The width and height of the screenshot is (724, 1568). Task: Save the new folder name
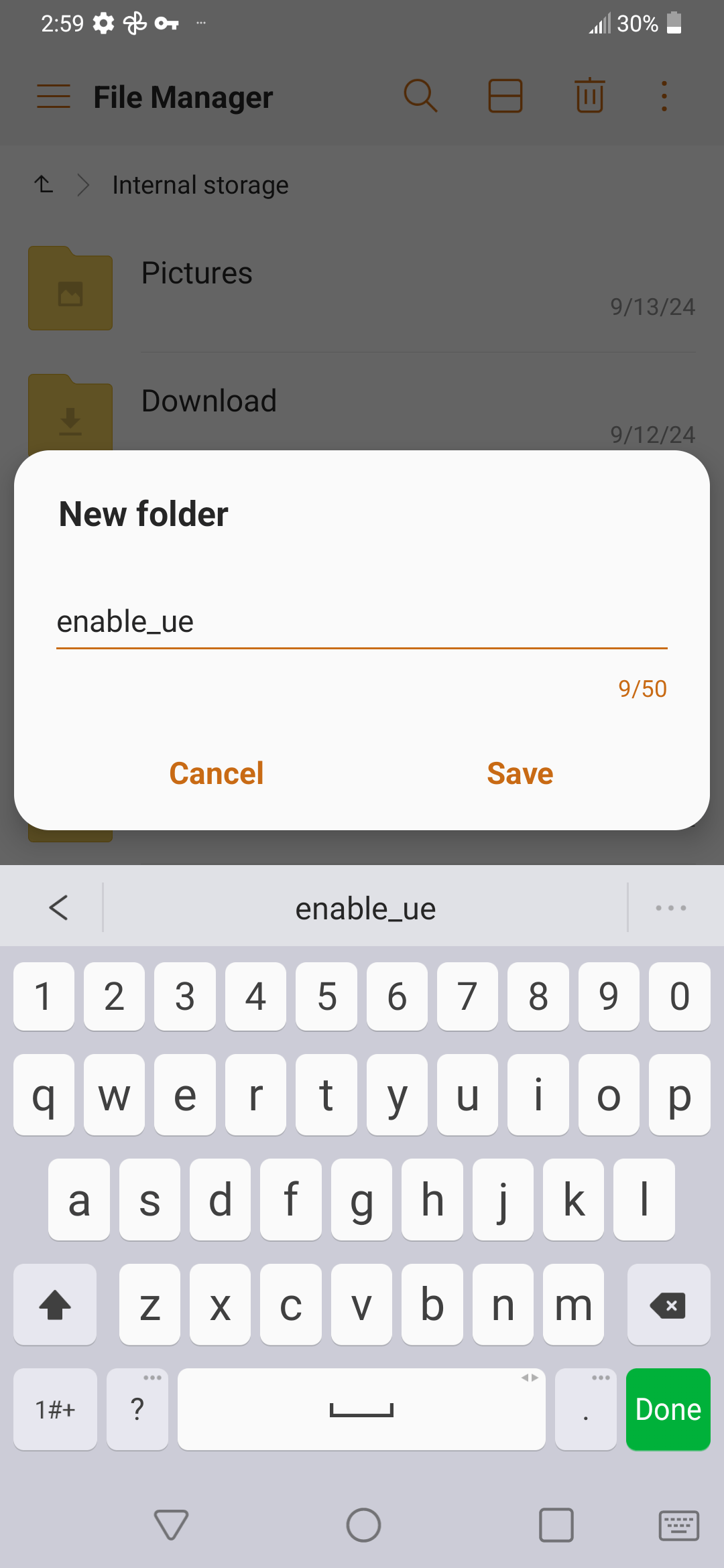[x=520, y=773]
